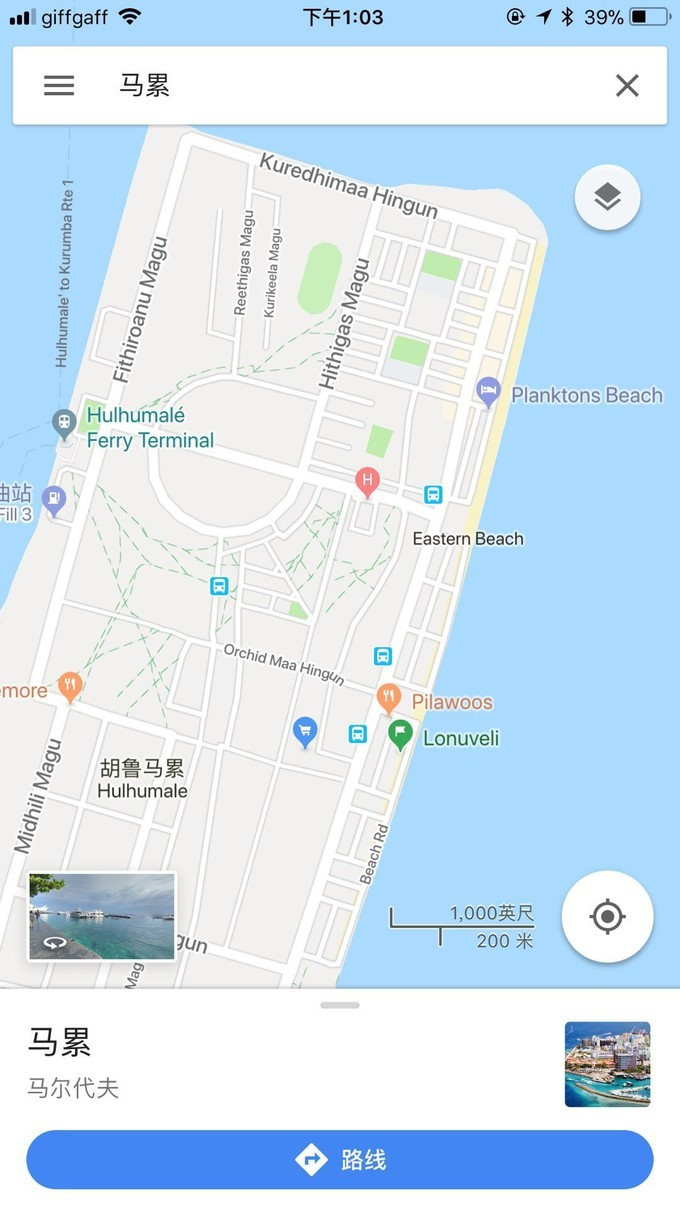Select the bus stop near Eastern Beach
This screenshot has width=680, height=1209.
[433, 494]
